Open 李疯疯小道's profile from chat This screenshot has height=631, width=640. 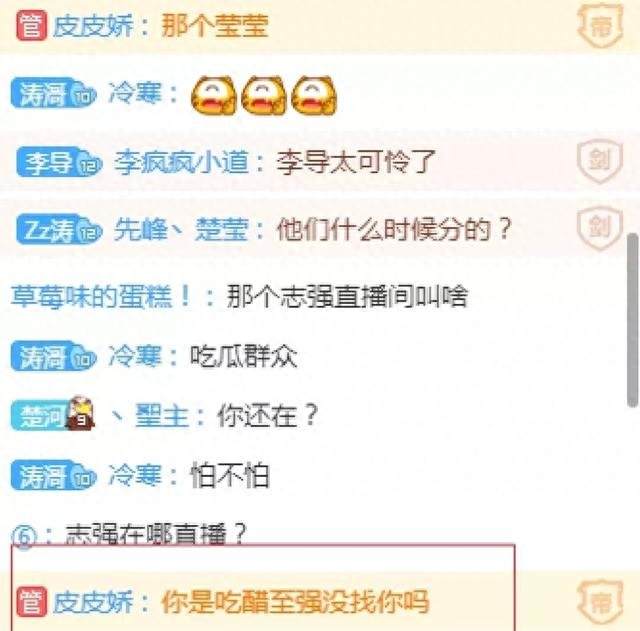tap(180, 162)
